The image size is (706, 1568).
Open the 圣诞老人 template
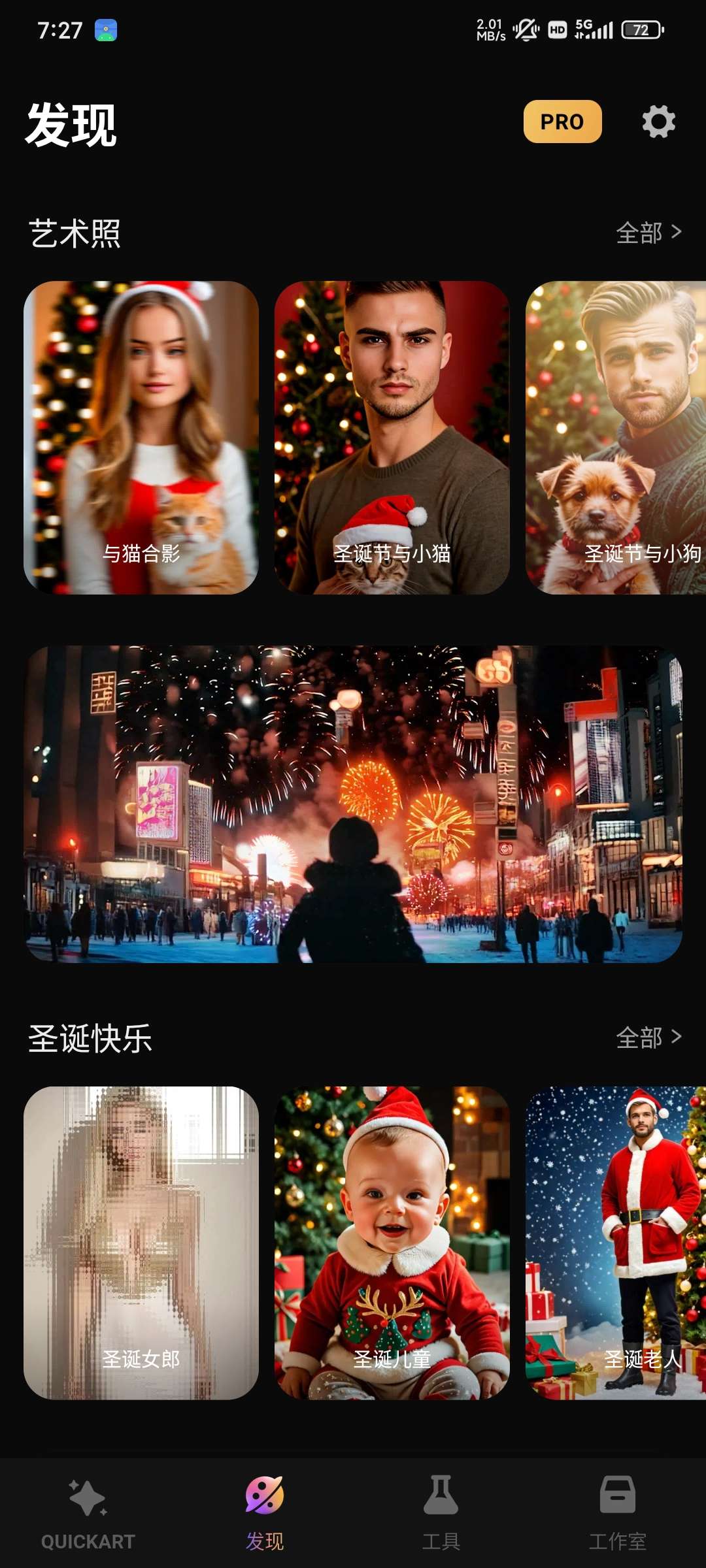point(616,1243)
